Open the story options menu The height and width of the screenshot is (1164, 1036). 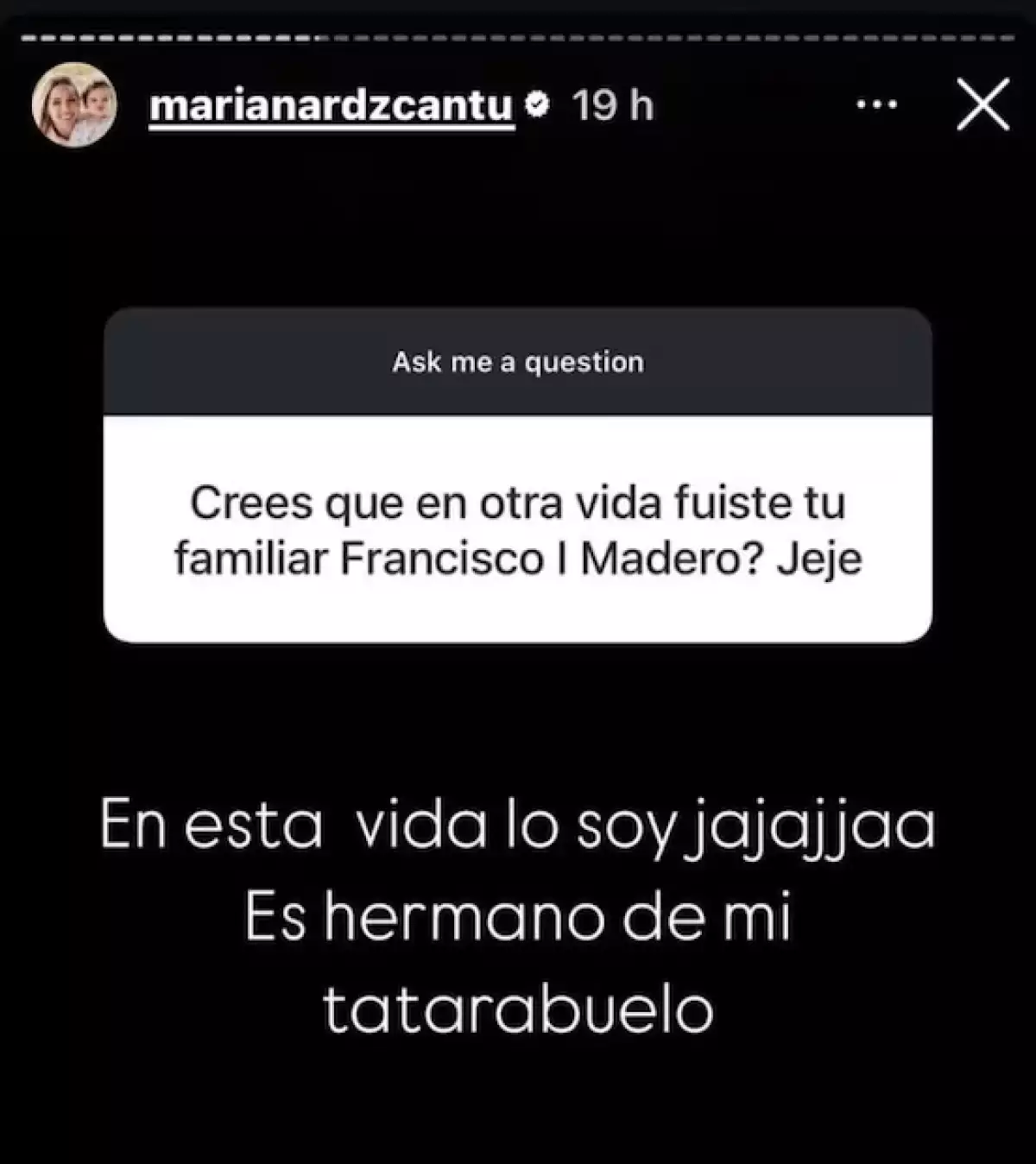click(876, 105)
